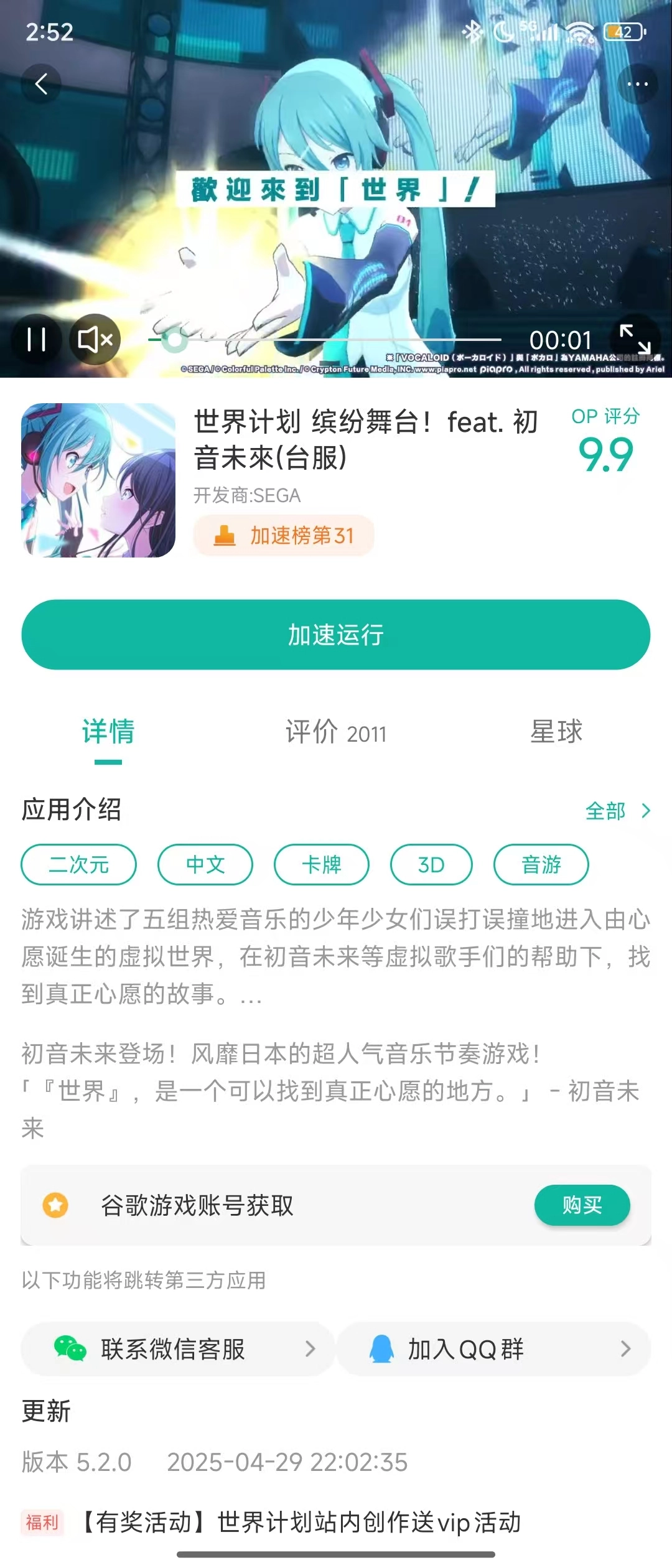This screenshot has height=1568, width=672.
Task: Open the more options menu on the video
Action: click(x=635, y=84)
